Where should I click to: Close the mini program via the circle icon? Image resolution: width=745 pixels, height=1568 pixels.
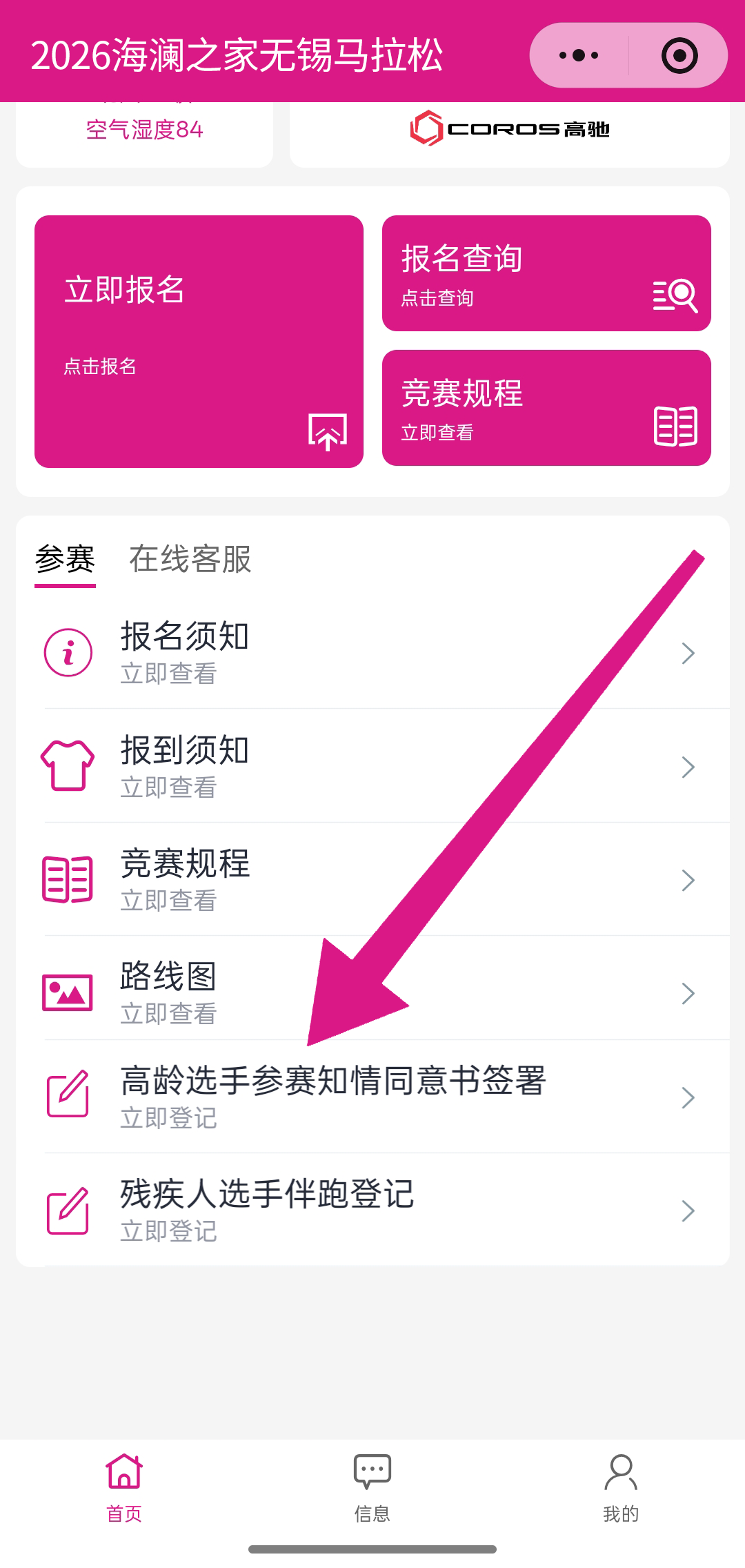click(679, 55)
